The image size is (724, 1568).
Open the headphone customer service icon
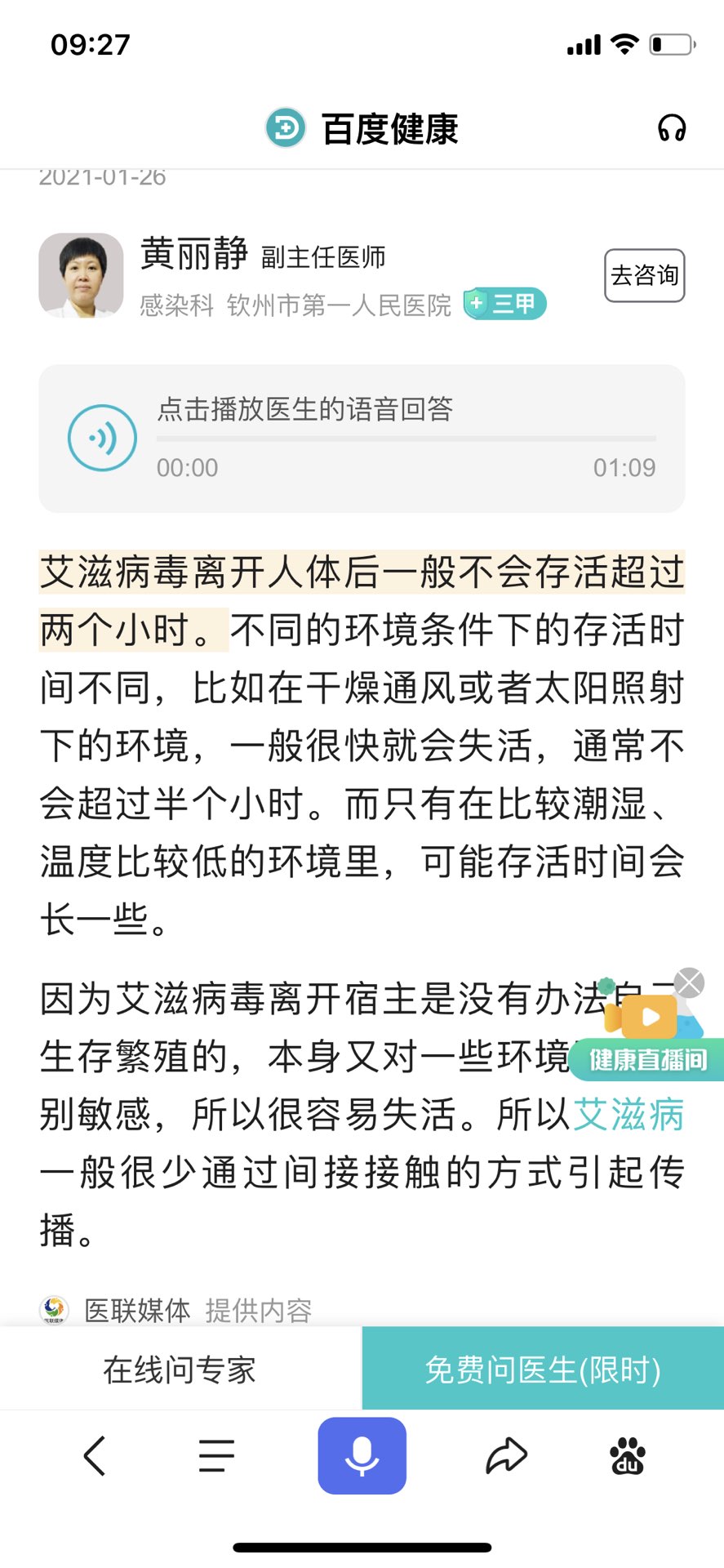pos(672,128)
